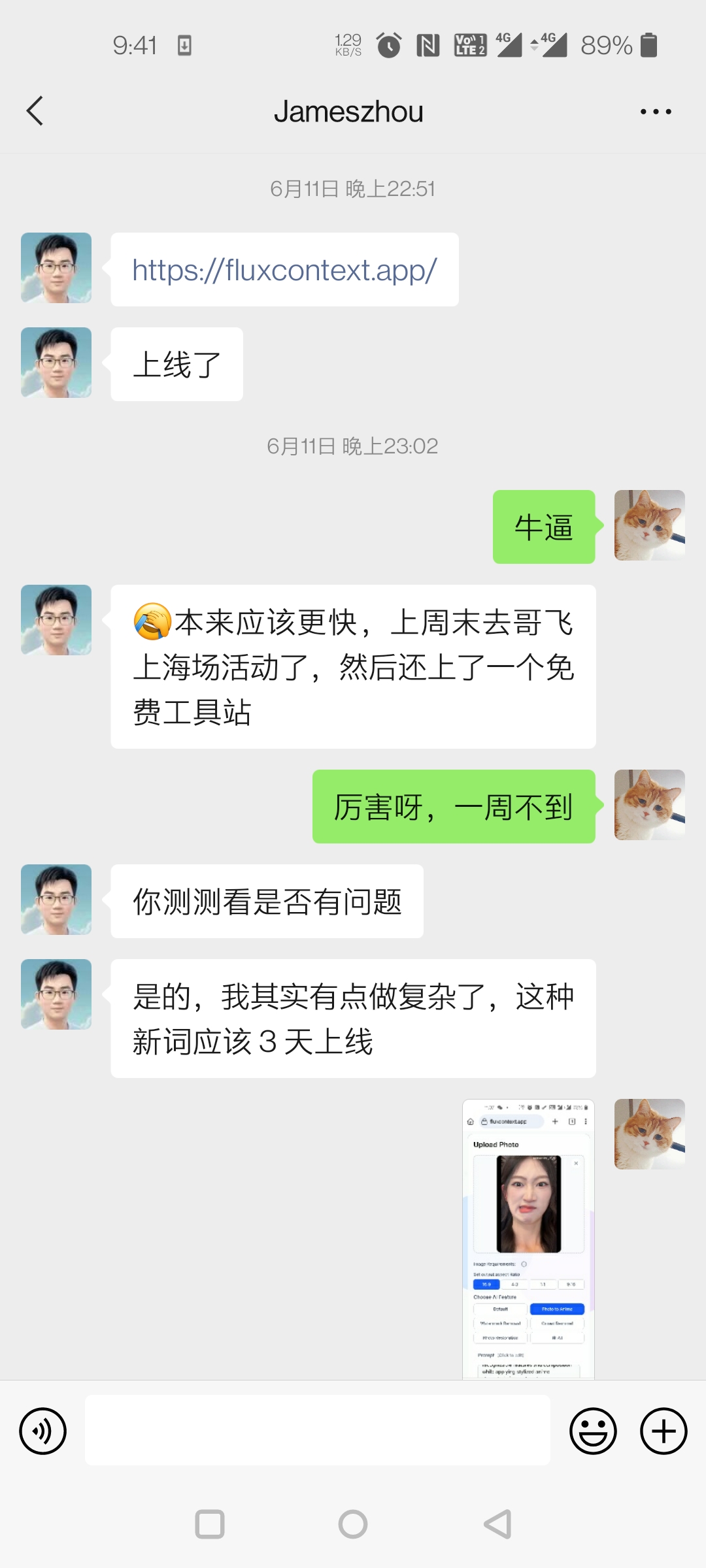Open the fluxcontext.app link
Screen dimensions: 706x1568
coord(284,270)
